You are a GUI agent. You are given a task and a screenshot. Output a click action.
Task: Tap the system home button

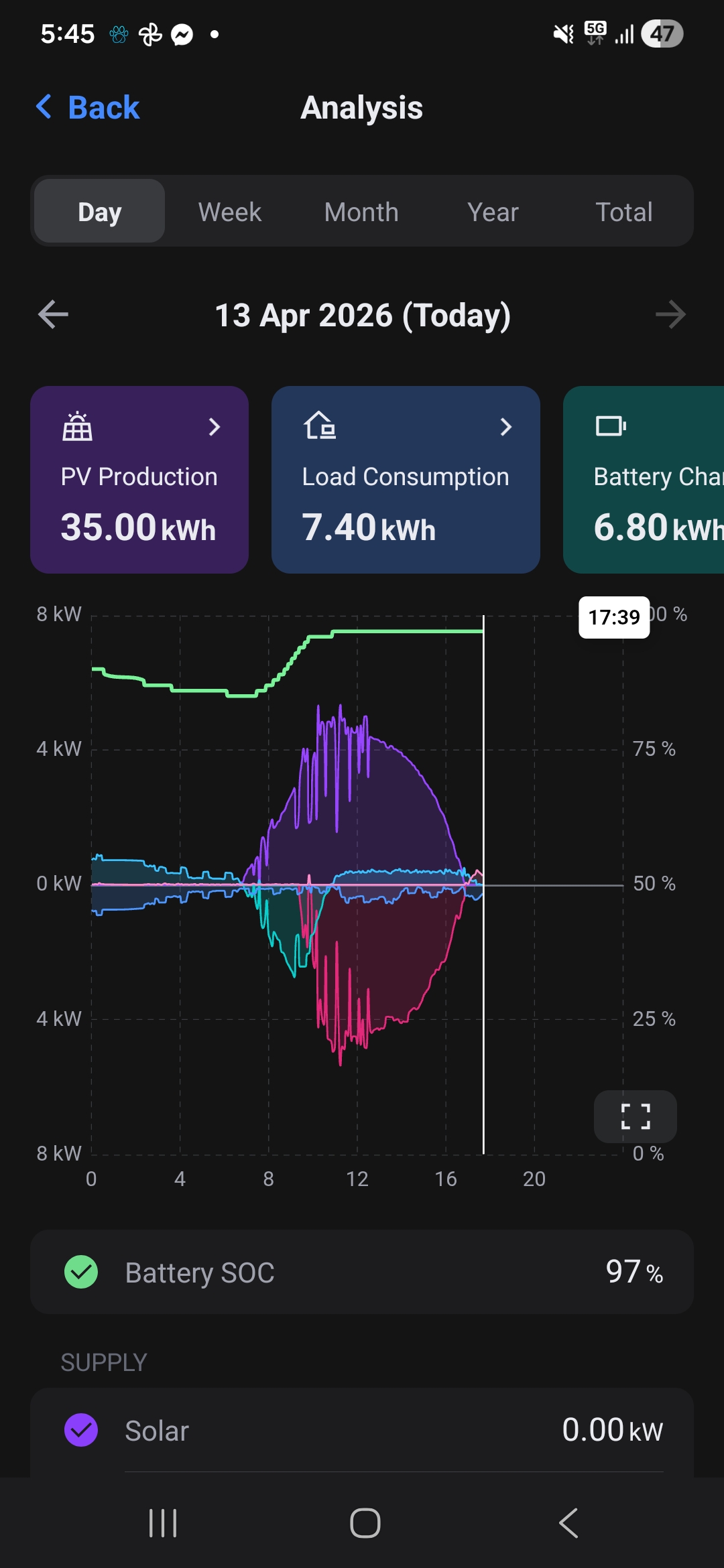[365, 1523]
